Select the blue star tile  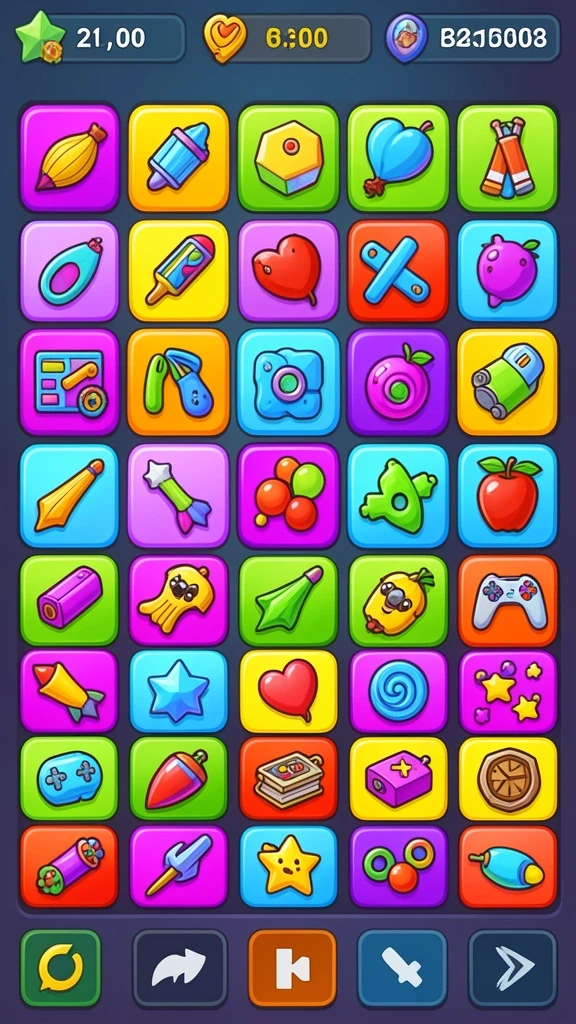coord(178,691)
